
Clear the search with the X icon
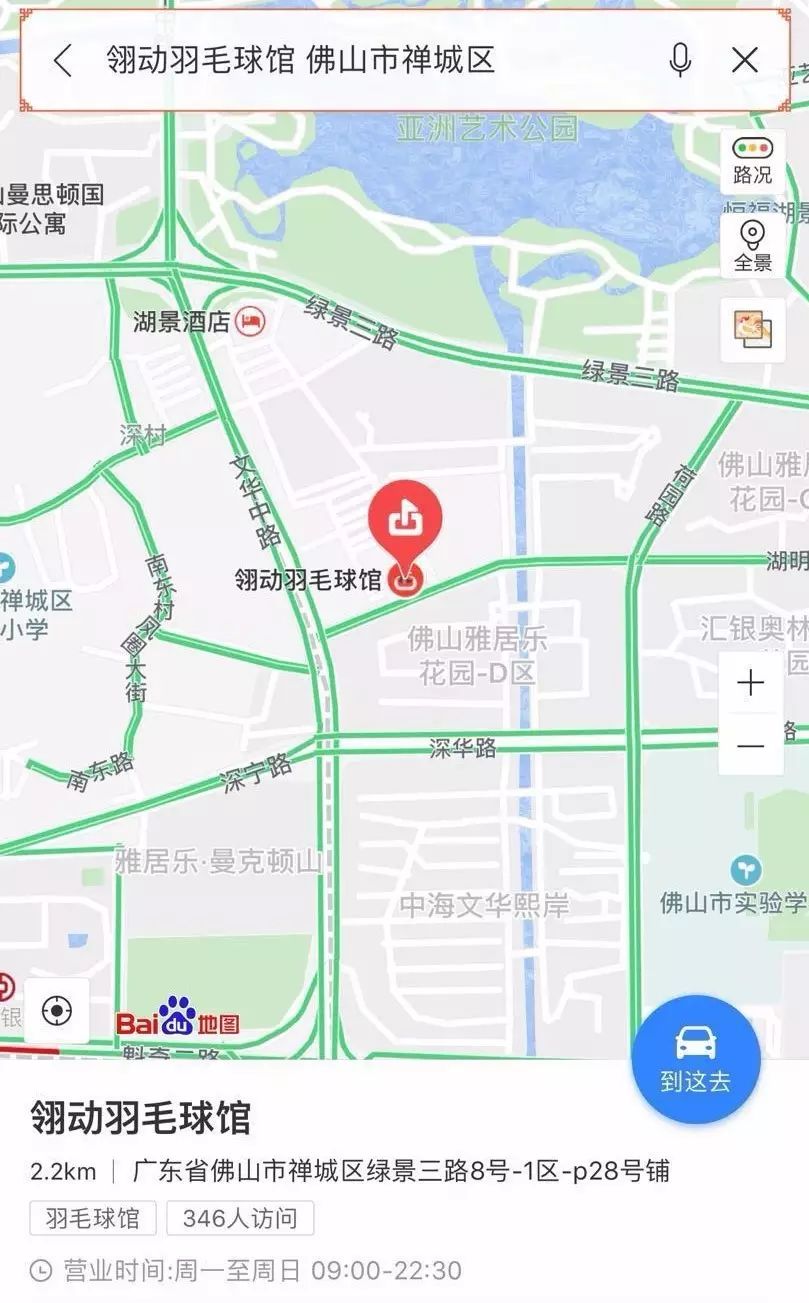(745, 61)
